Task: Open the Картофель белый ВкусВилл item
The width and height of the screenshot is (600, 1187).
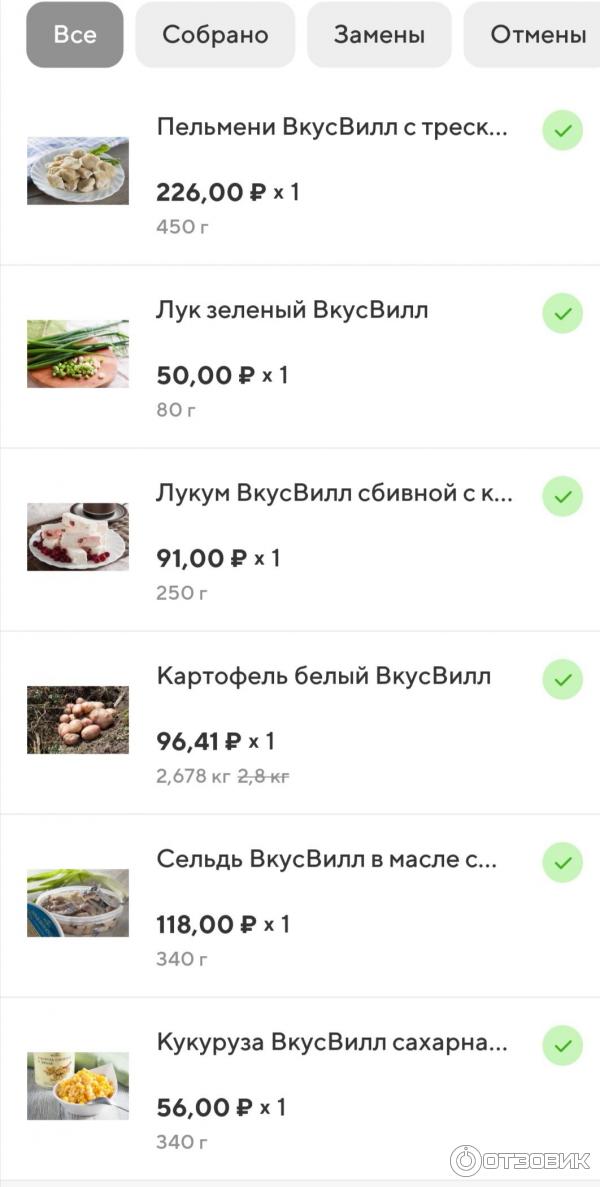Action: (x=323, y=676)
